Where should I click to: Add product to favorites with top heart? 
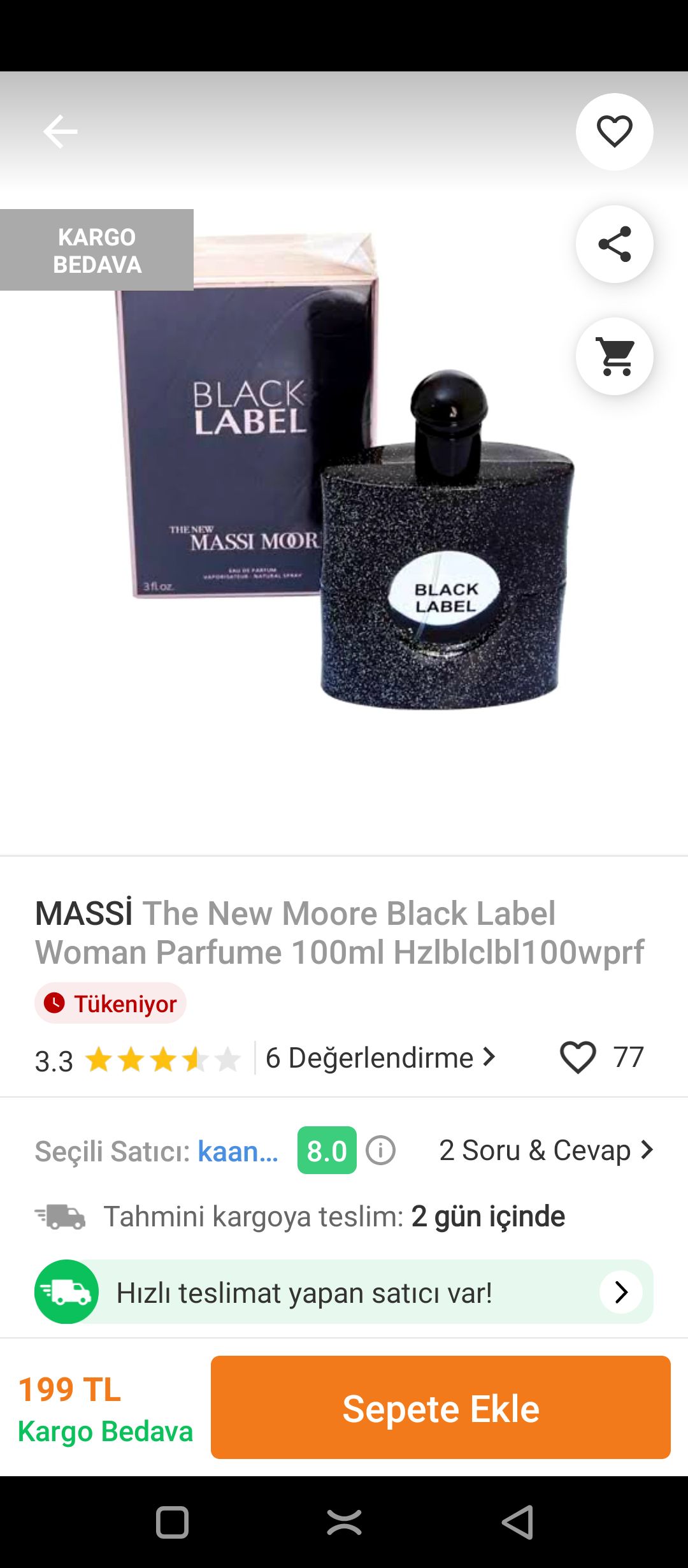click(x=614, y=132)
